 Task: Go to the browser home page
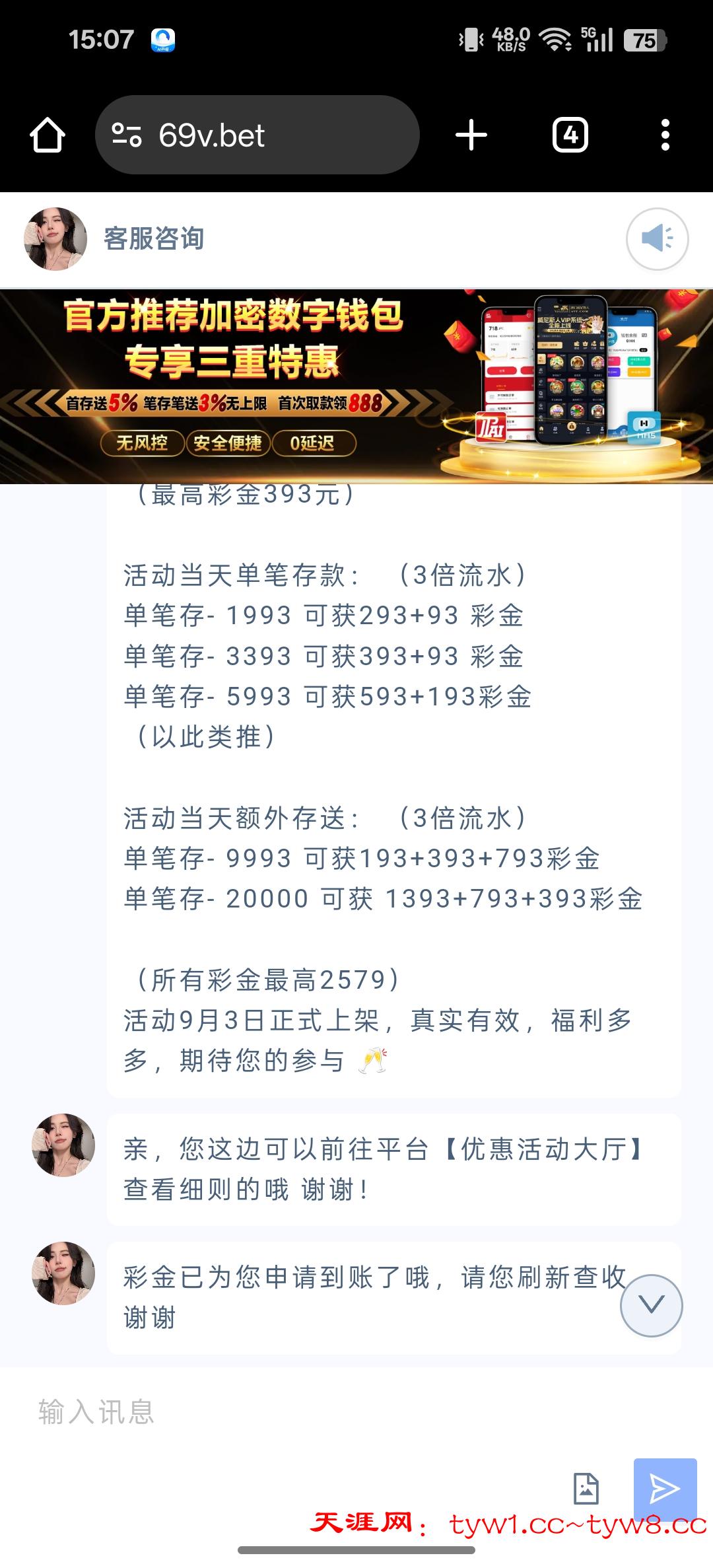click(x=48, y=135)
